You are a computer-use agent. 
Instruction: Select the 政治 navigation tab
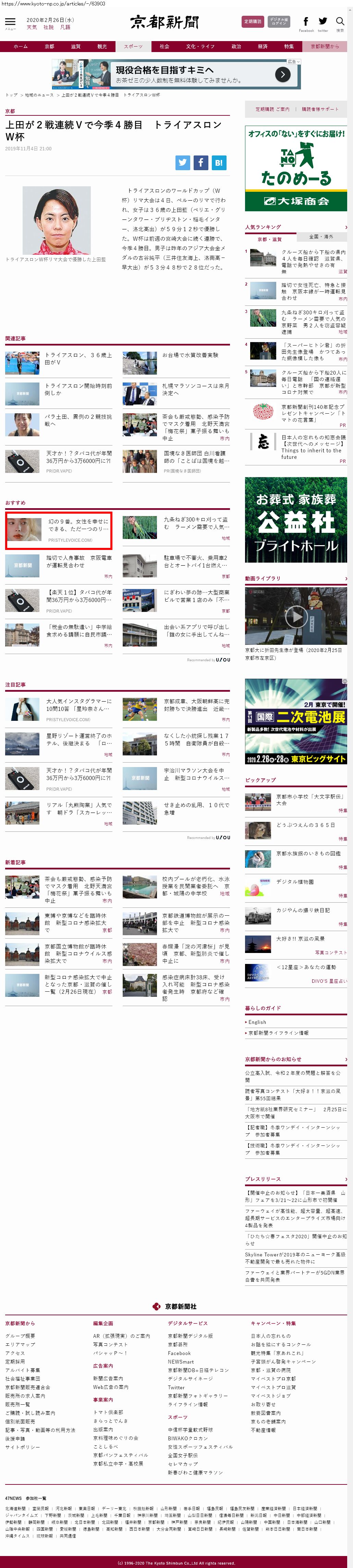(x=236, y=46)
